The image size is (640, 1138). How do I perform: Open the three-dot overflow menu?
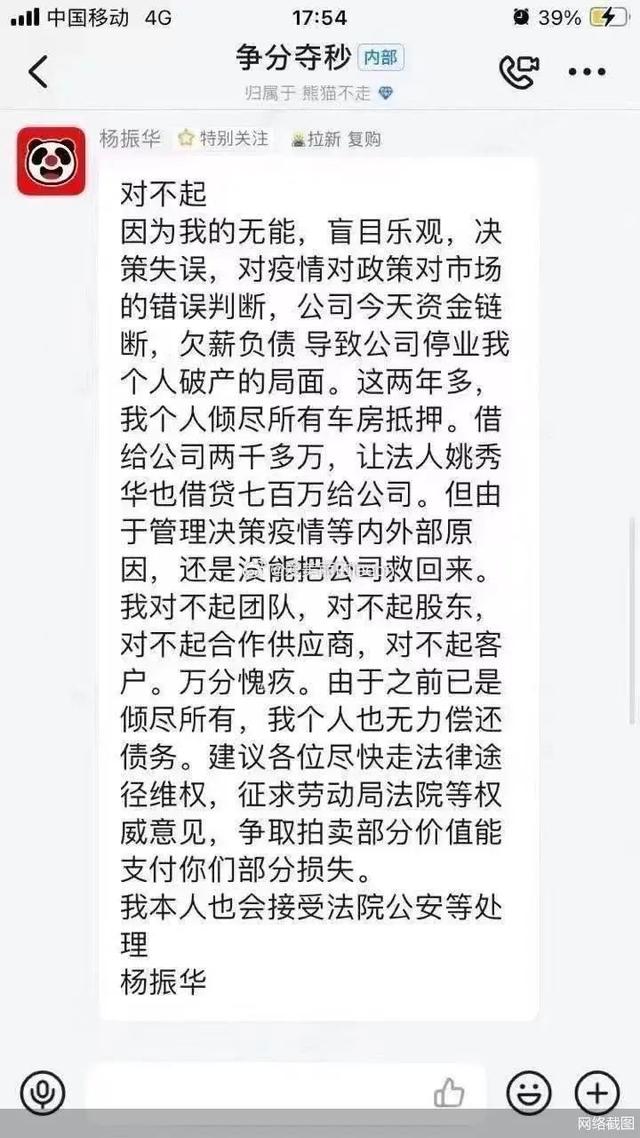coord(587,72)
